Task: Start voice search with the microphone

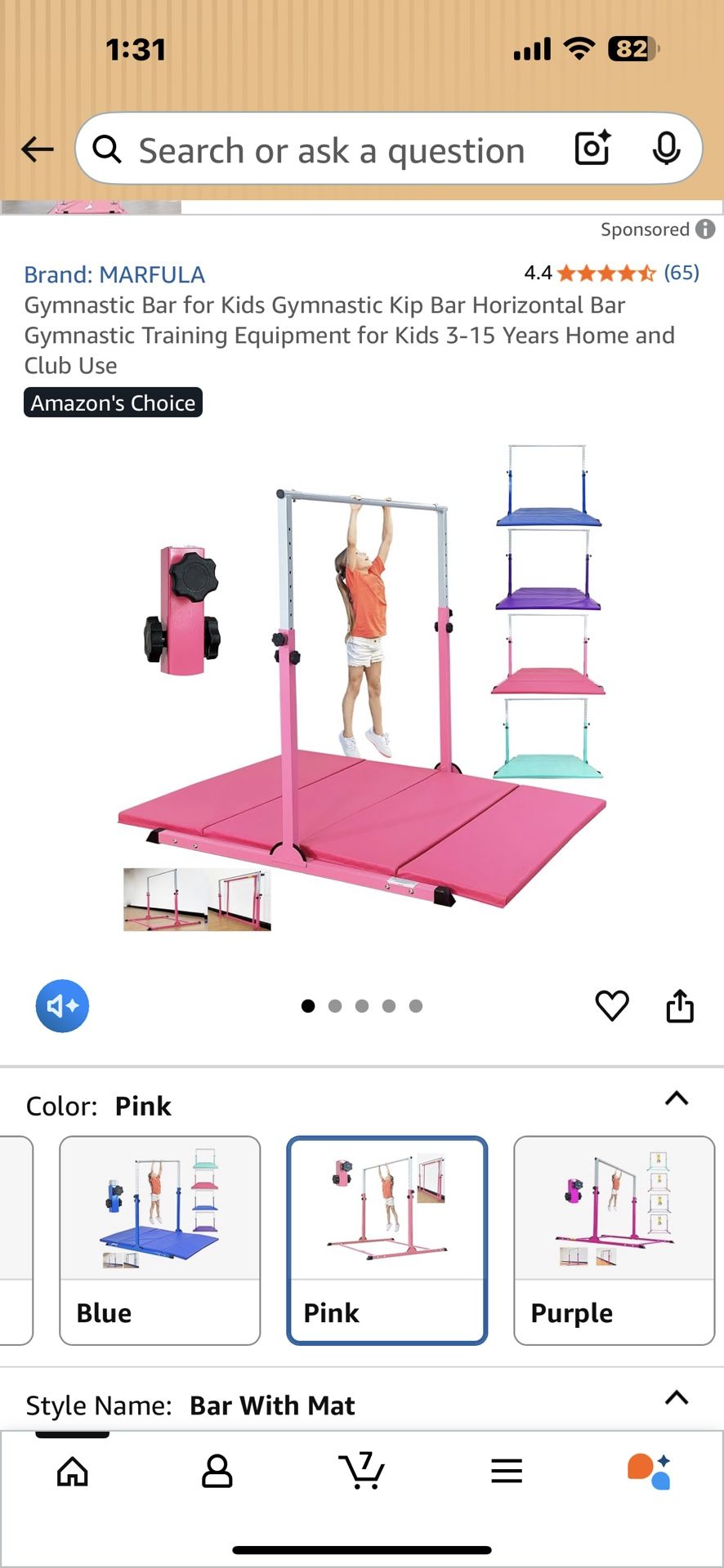Action: [666, 149]
